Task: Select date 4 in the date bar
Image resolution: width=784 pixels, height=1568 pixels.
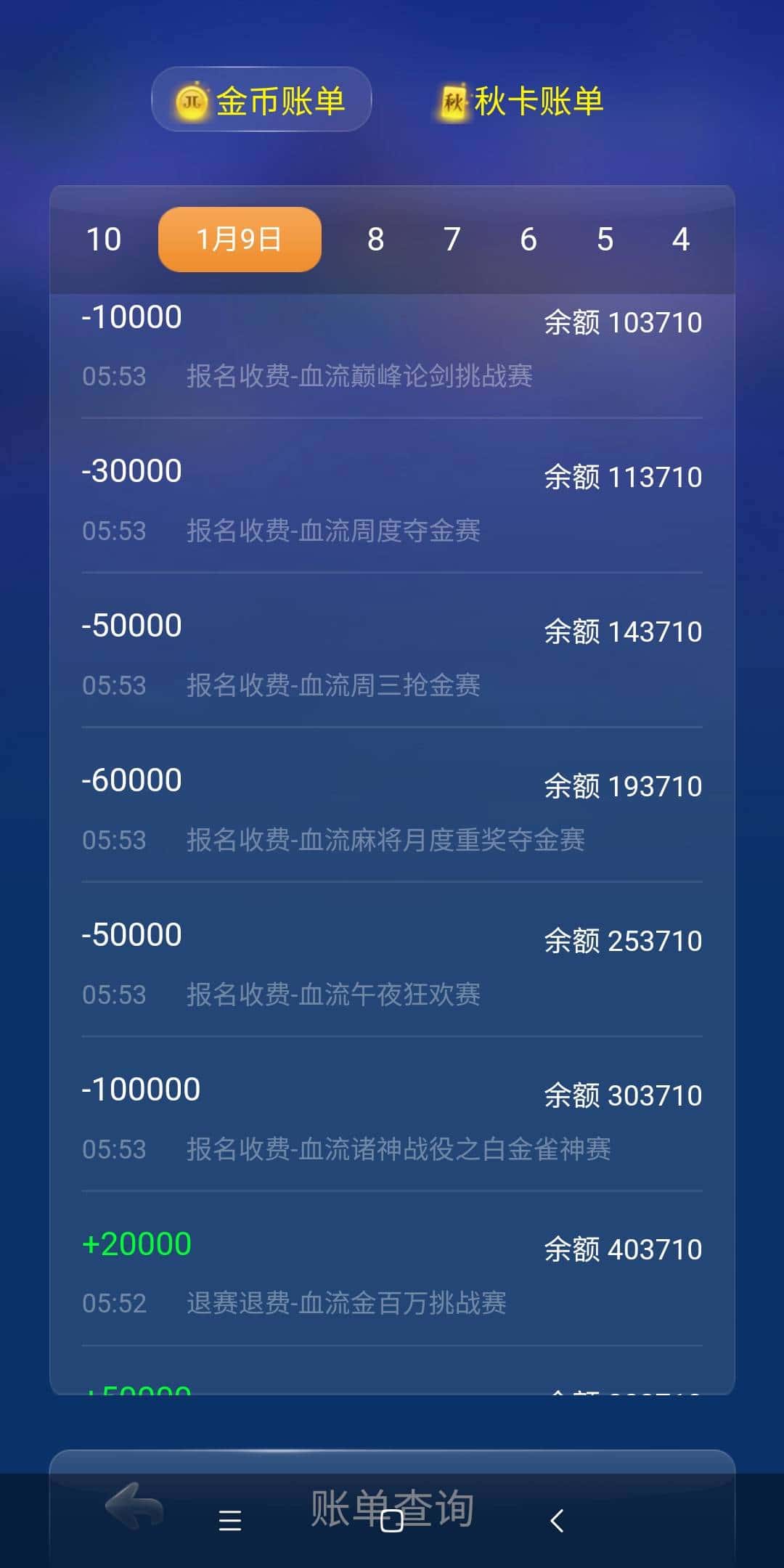Action: click(x=681, y=238)
